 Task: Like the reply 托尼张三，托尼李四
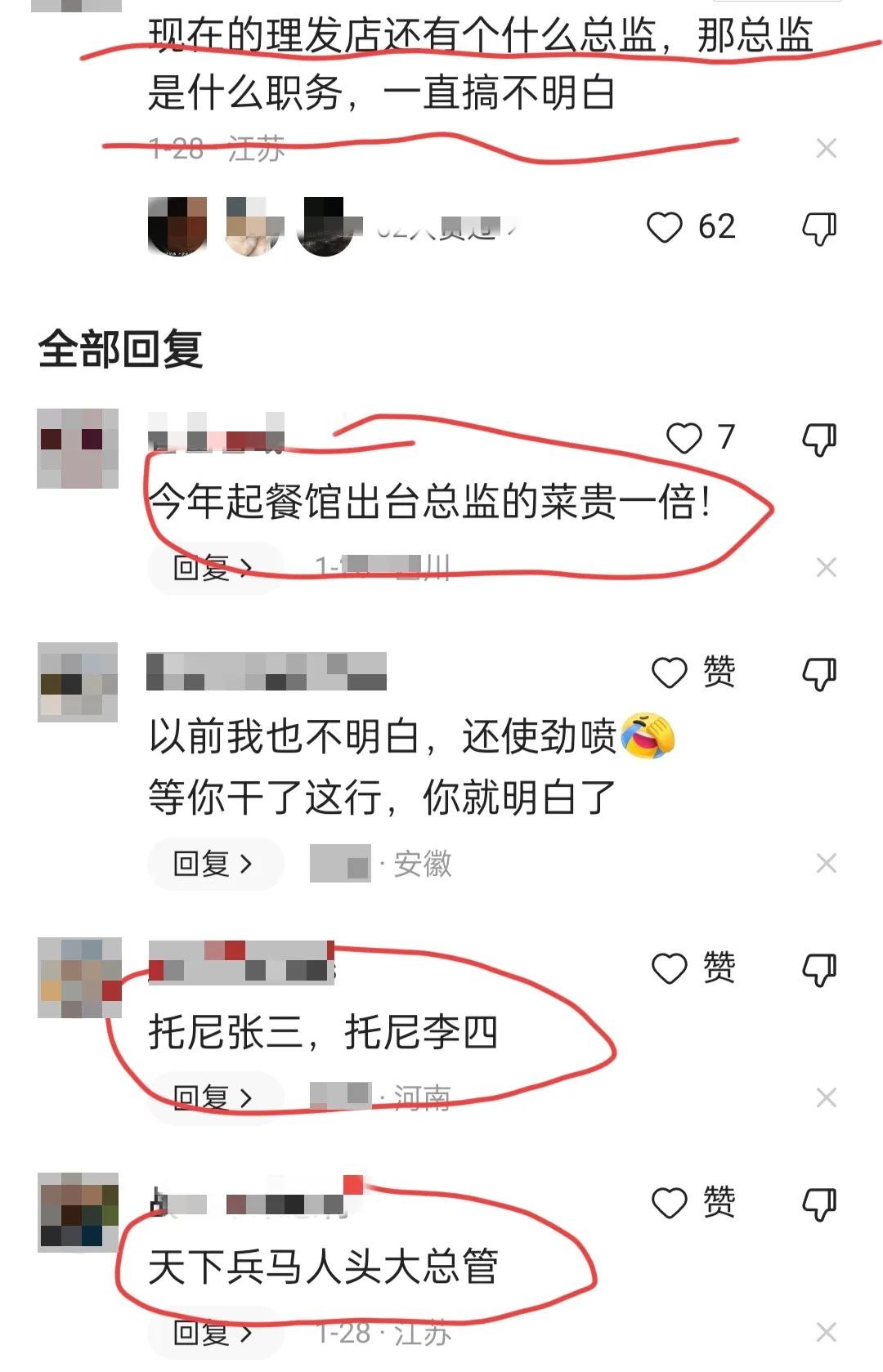tap(670, 968)
